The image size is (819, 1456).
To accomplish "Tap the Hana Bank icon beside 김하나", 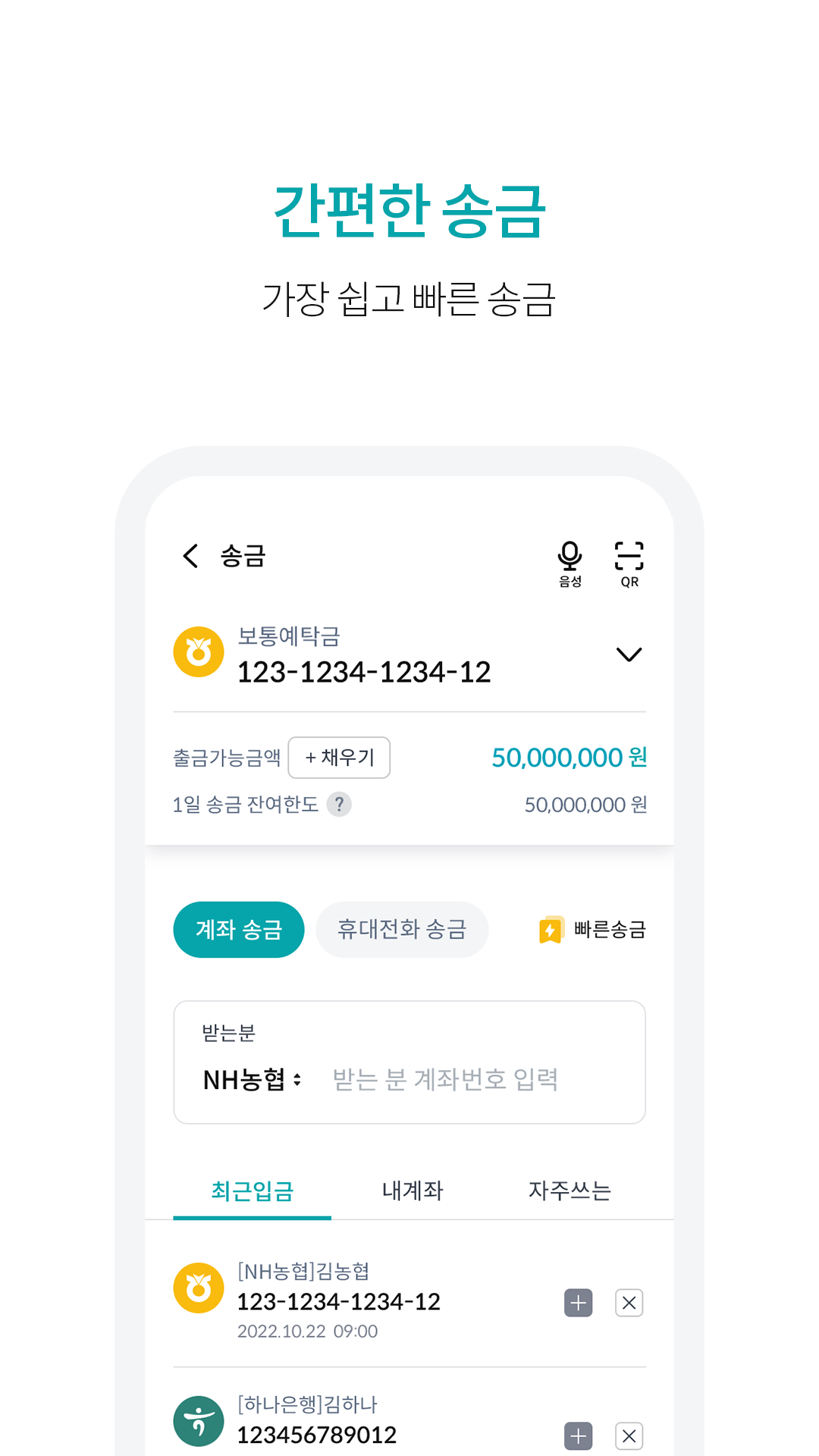I will [197, 1420].
